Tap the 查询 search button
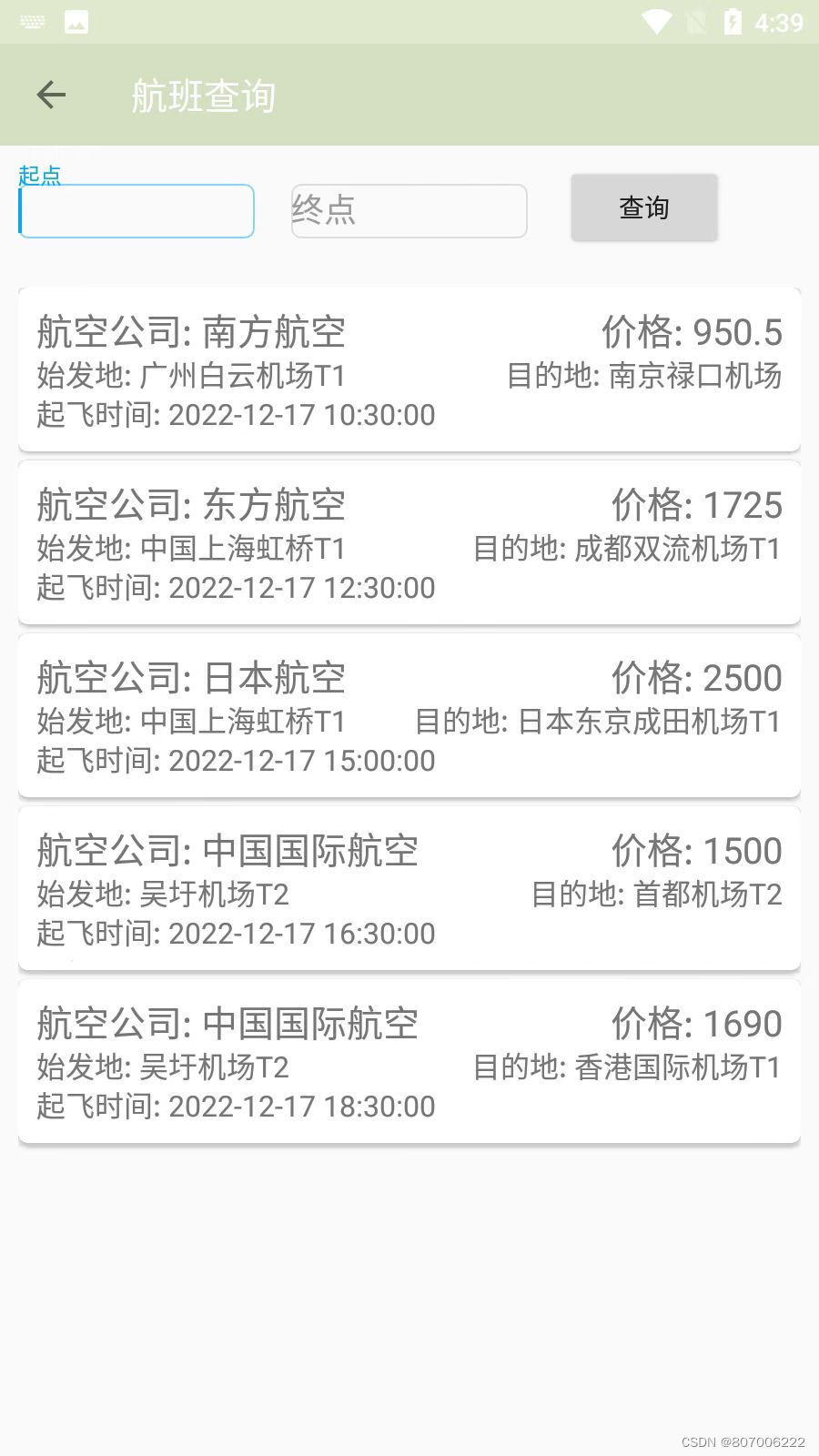This screenshot has height=1456, width=819. (x=644, y=207)
